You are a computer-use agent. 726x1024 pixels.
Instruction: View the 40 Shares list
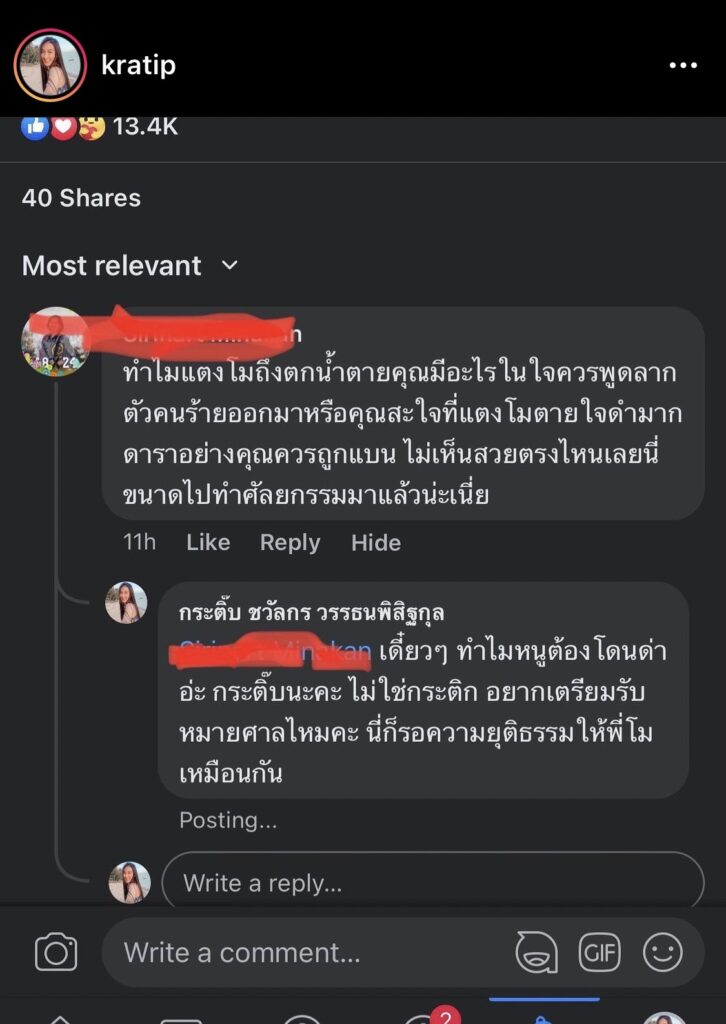81,198
